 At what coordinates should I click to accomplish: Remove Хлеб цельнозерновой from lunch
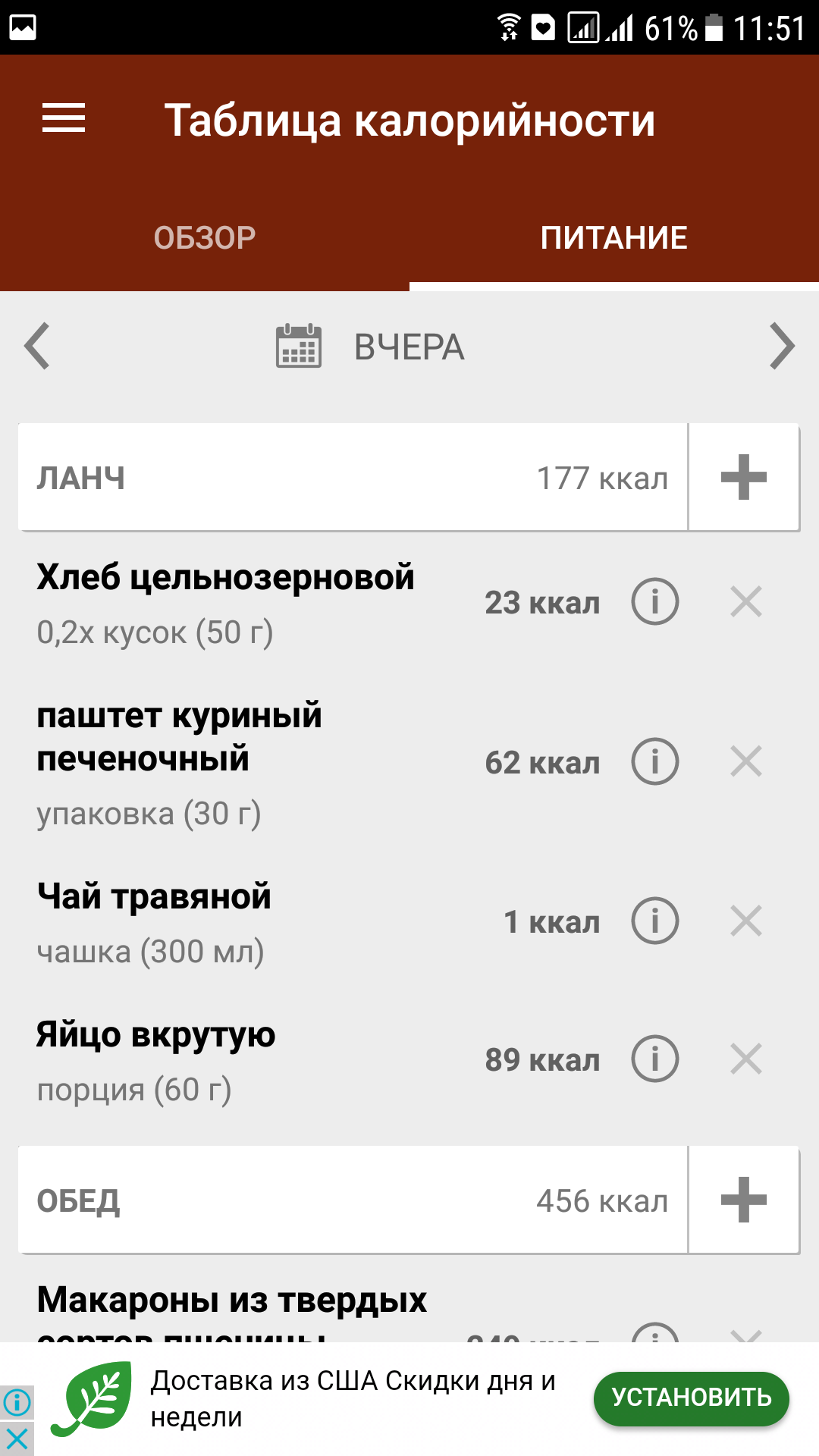click(746, 602)
